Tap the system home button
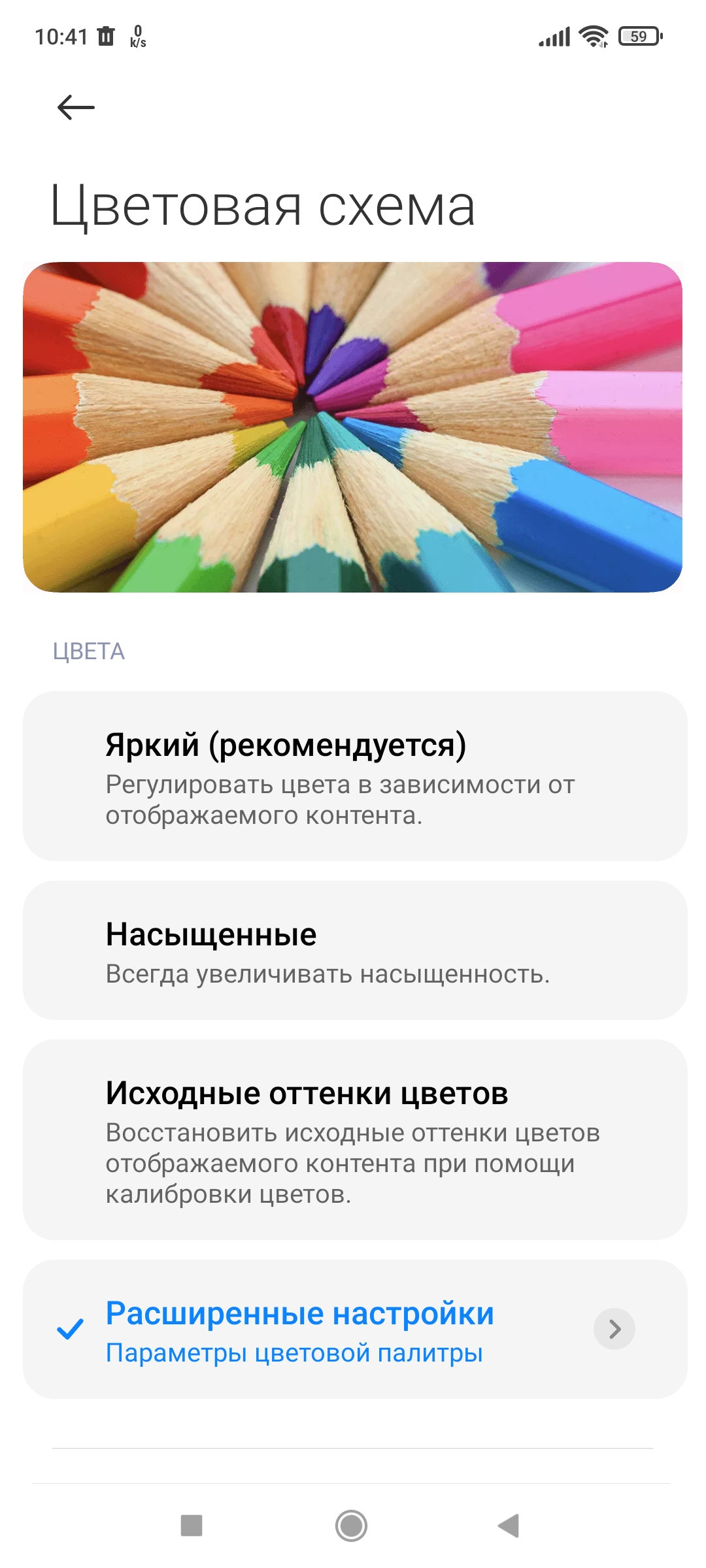The width and height of the screenshot is (706, 1568). click(352, 1526)
